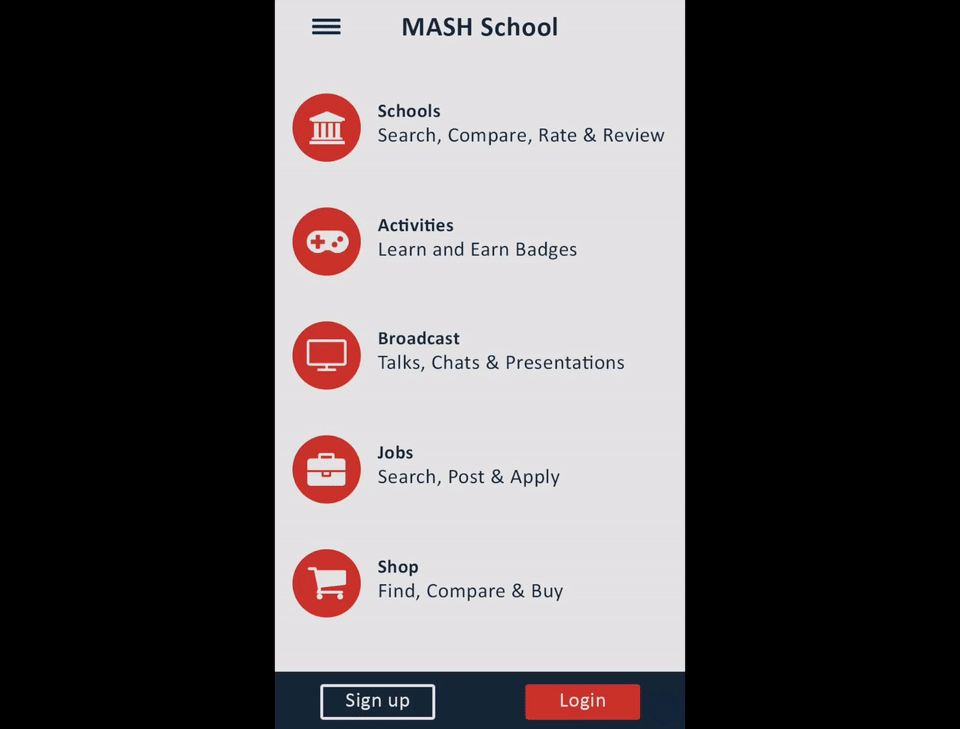Tap the Sign up button
Viewport: 960px width, 729px height.
coord(377,701)
